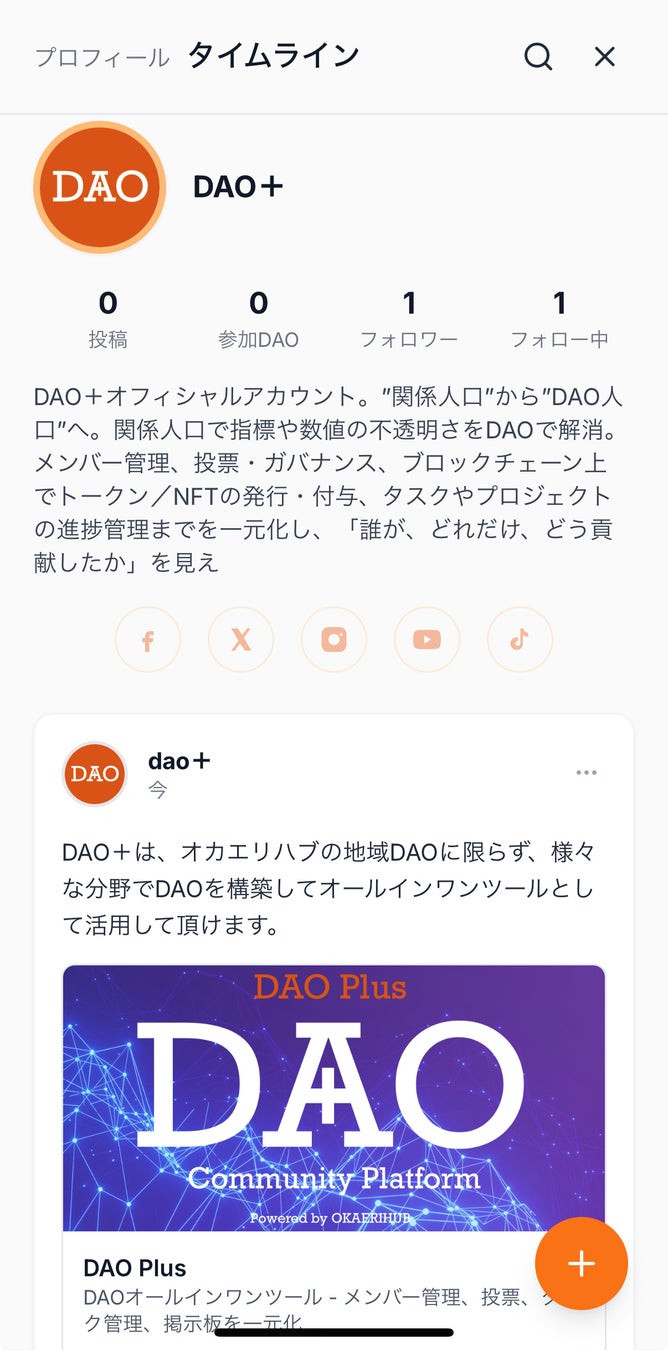Open the DAO Plus link preview card

tap(300, 1150)
